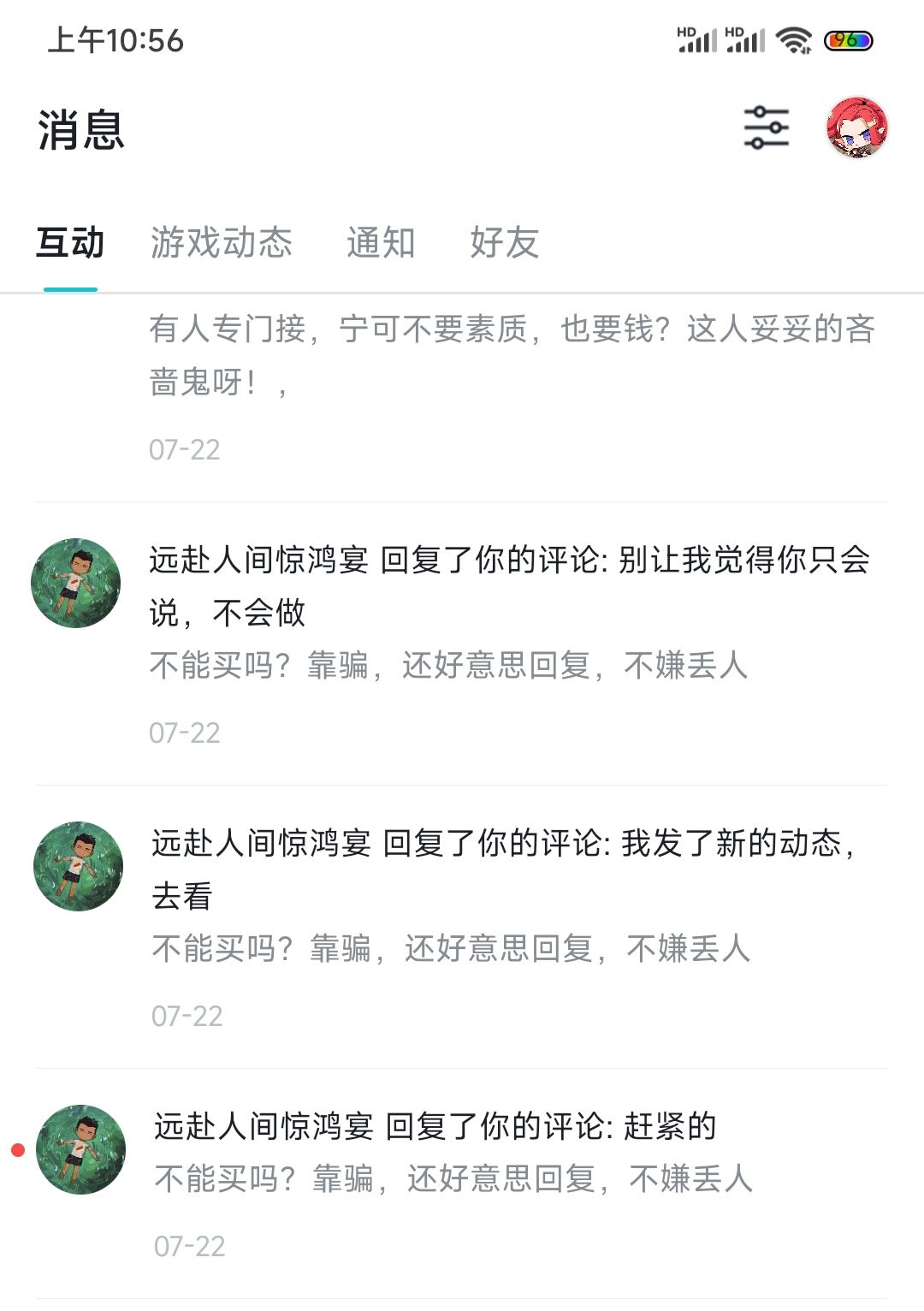Open the message filter settings icon
Viewport: 924px width, 1311px height.
[x=766, y=128]
